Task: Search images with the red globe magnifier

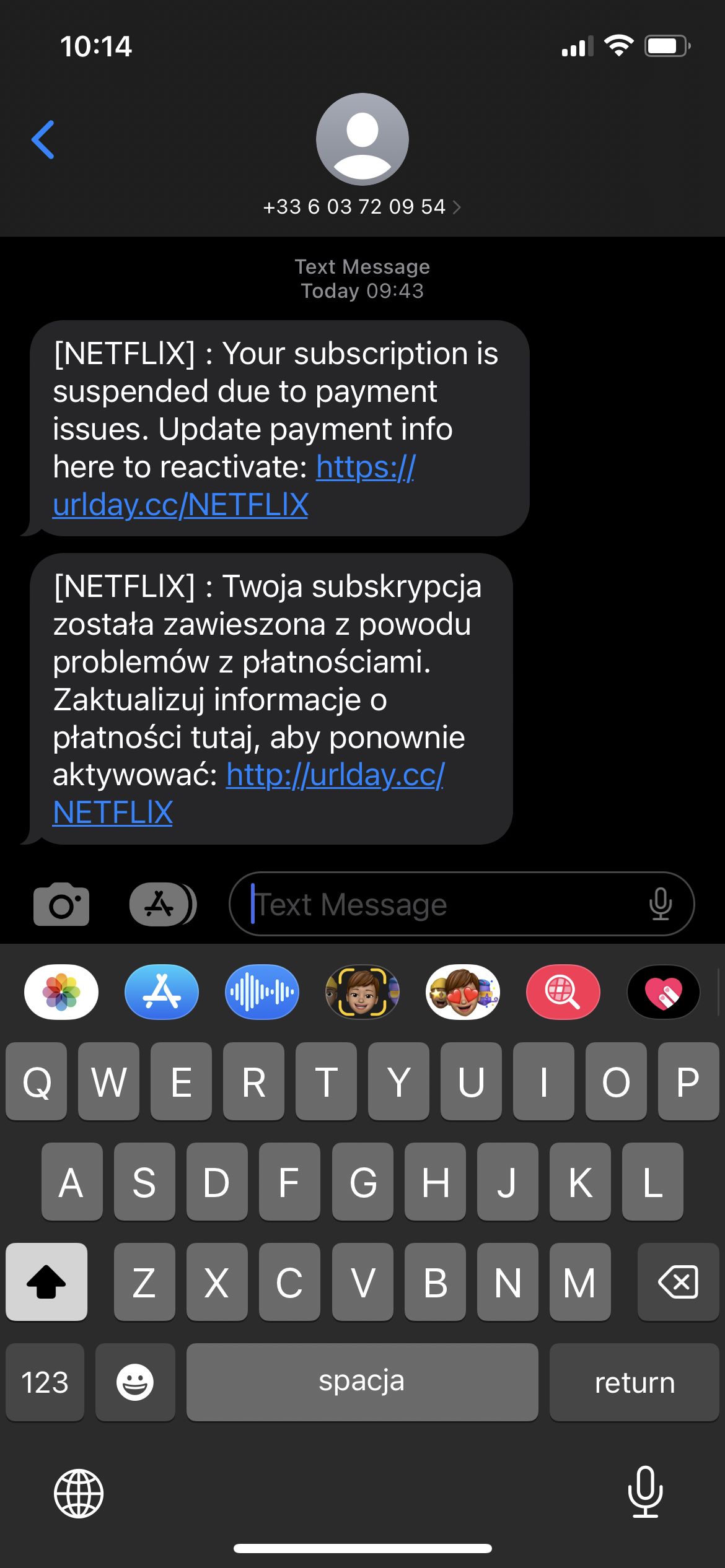Action: click(563, 992)
